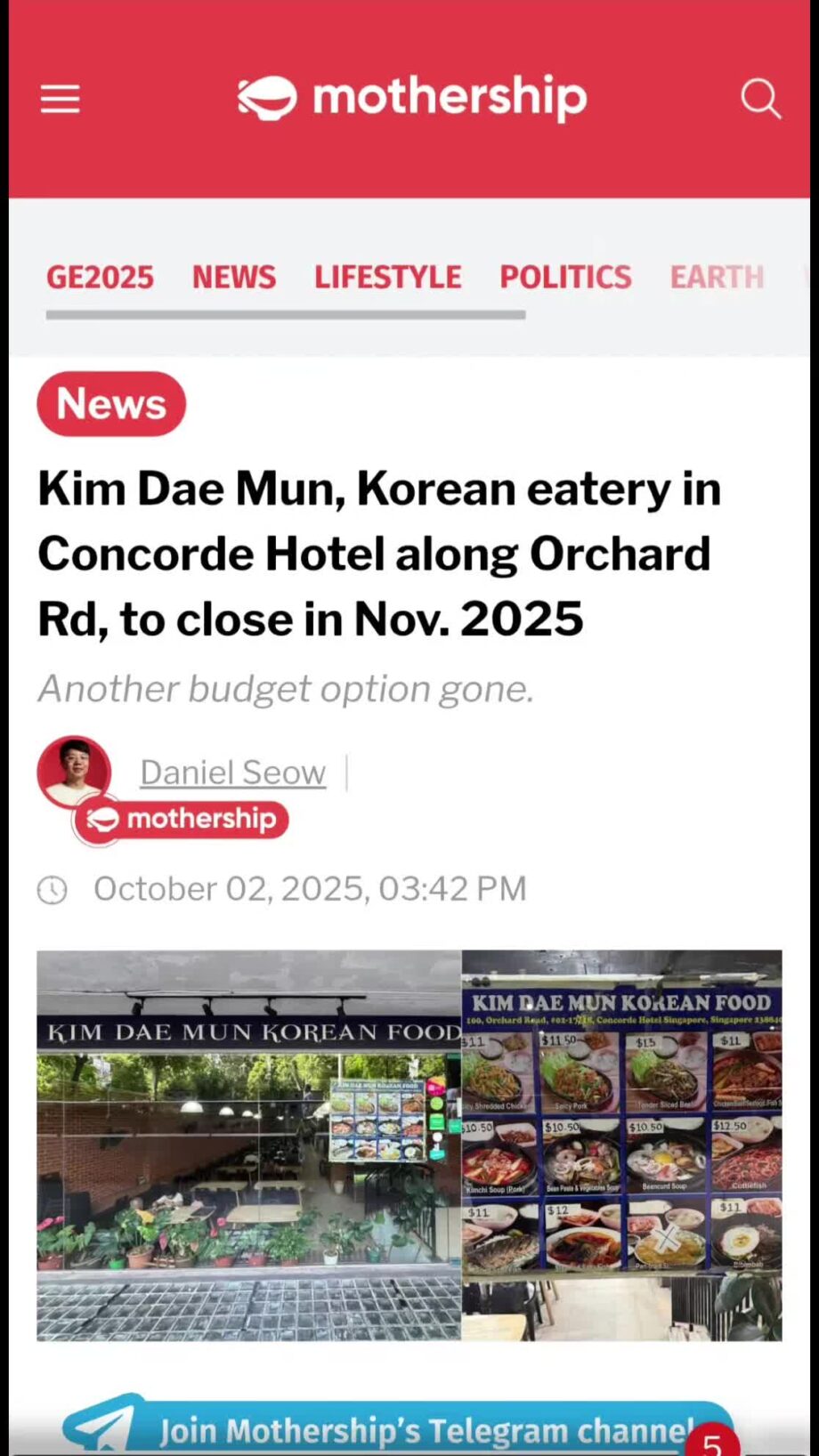The image size is (819, 1456).
Task: Open the Kim Dae Mun article image
Action: point(409,1145)
